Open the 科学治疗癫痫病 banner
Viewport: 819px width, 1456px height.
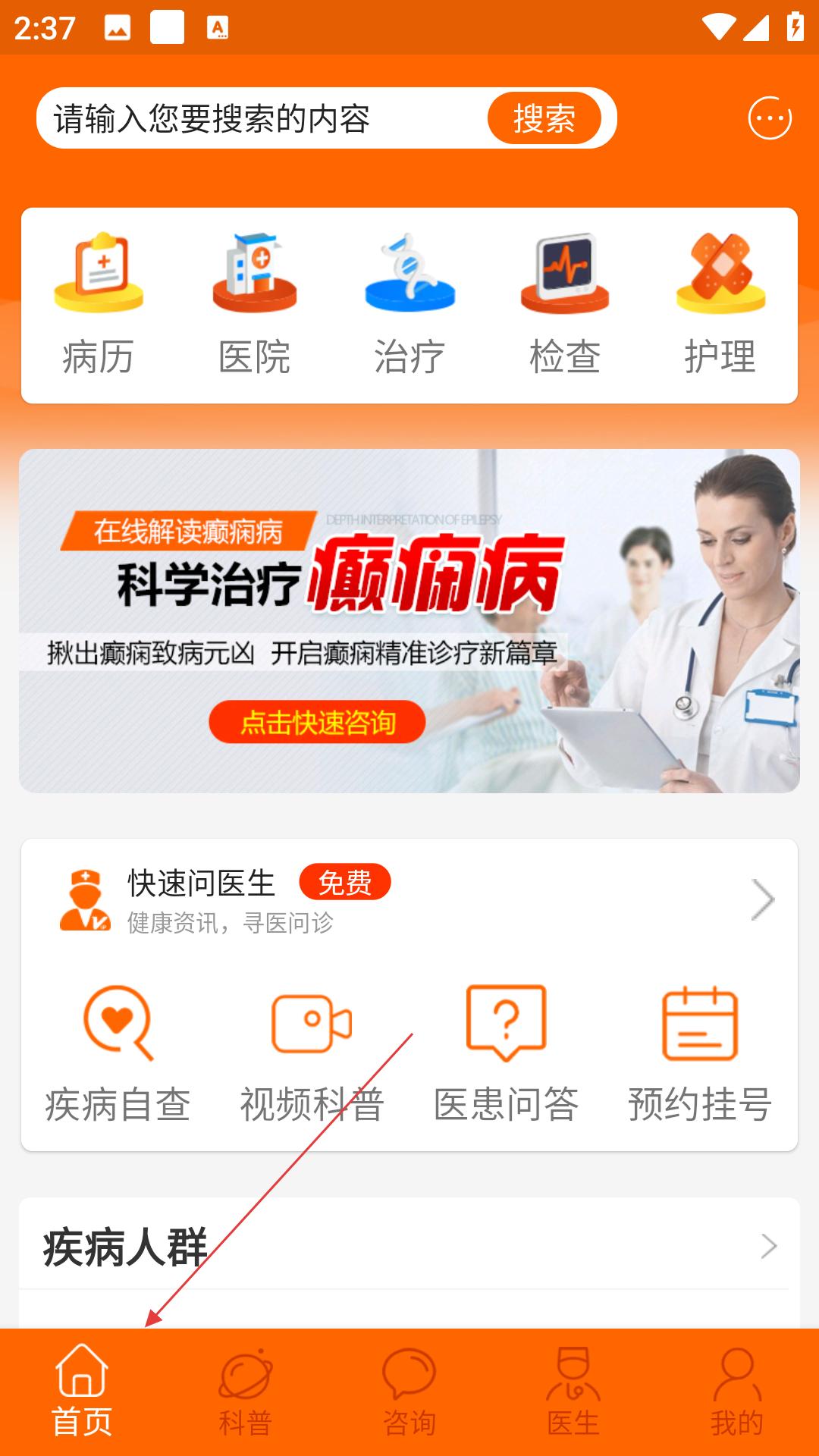(x=409, y=620)
